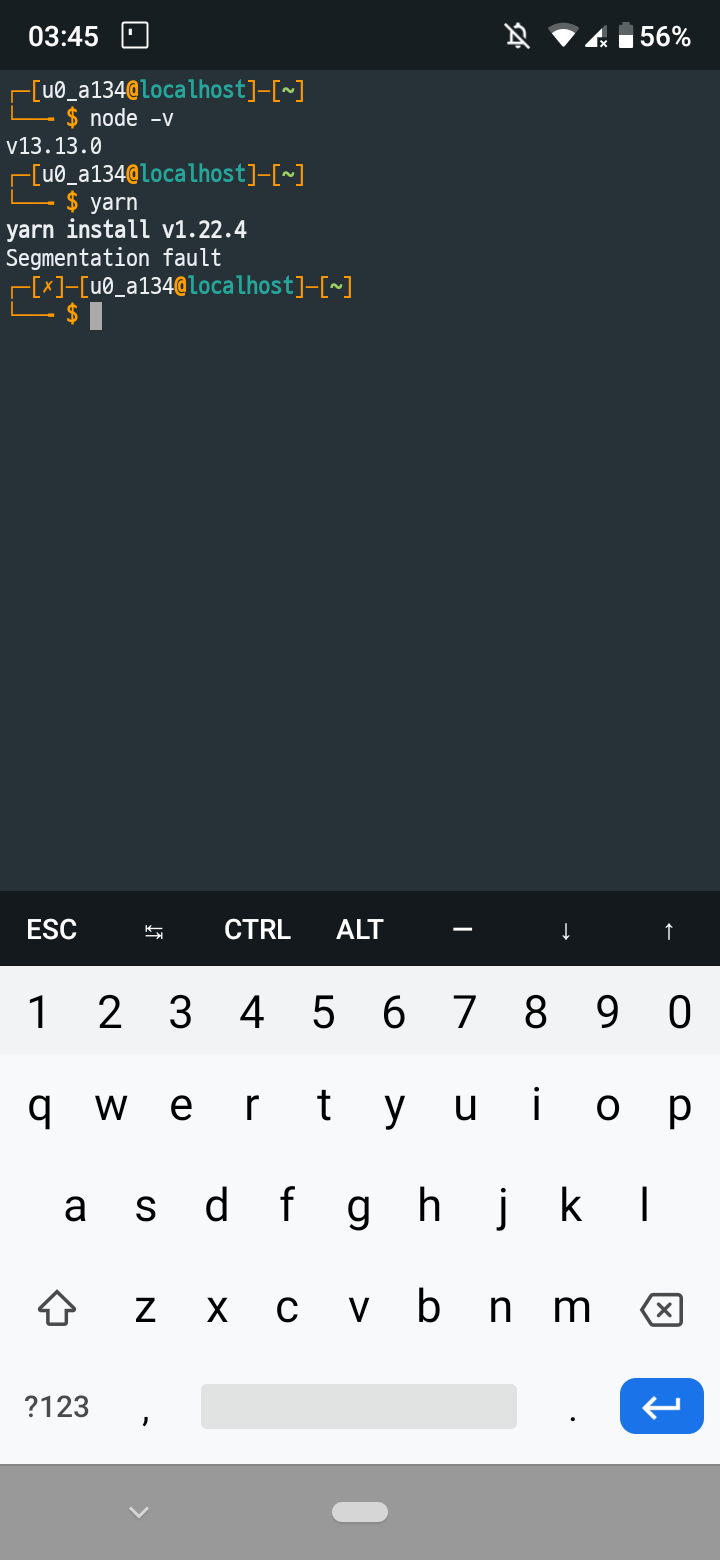Activate the ALT modifier key
This screenshot has height=1560, width=720.
click(x=360, y=930)
